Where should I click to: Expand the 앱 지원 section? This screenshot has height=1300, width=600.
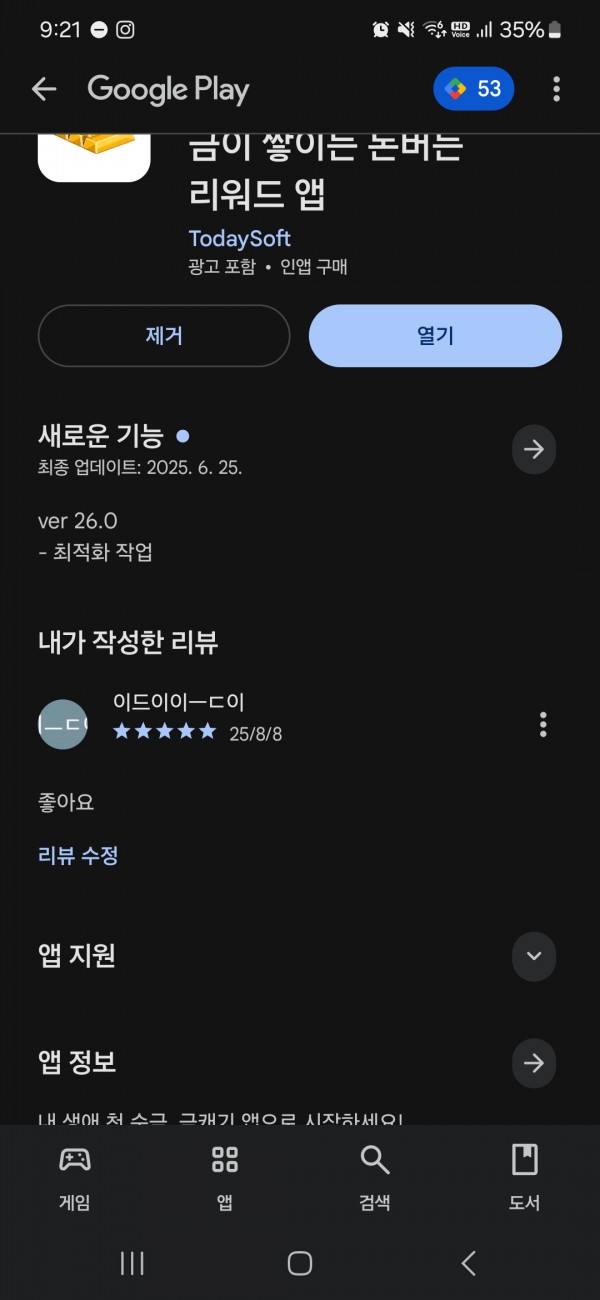point(534,956)
